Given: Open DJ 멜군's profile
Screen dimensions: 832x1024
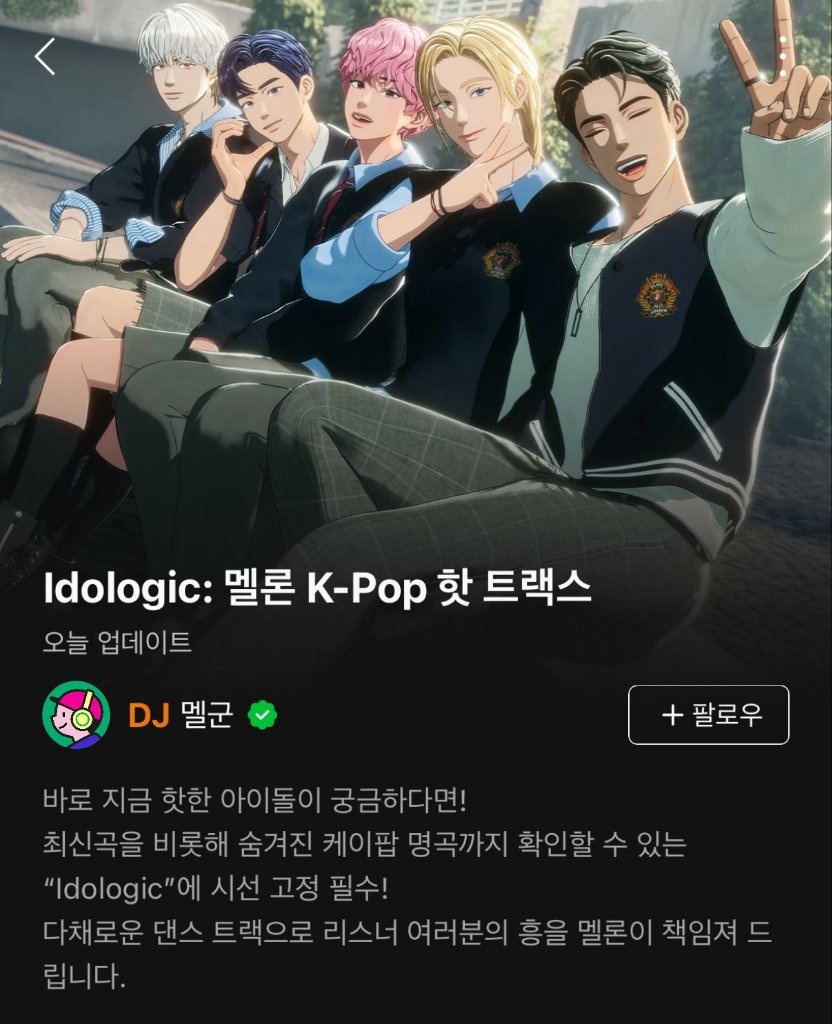Looking at the screenshot, I should pyautogui.click(x=181, y=715).
